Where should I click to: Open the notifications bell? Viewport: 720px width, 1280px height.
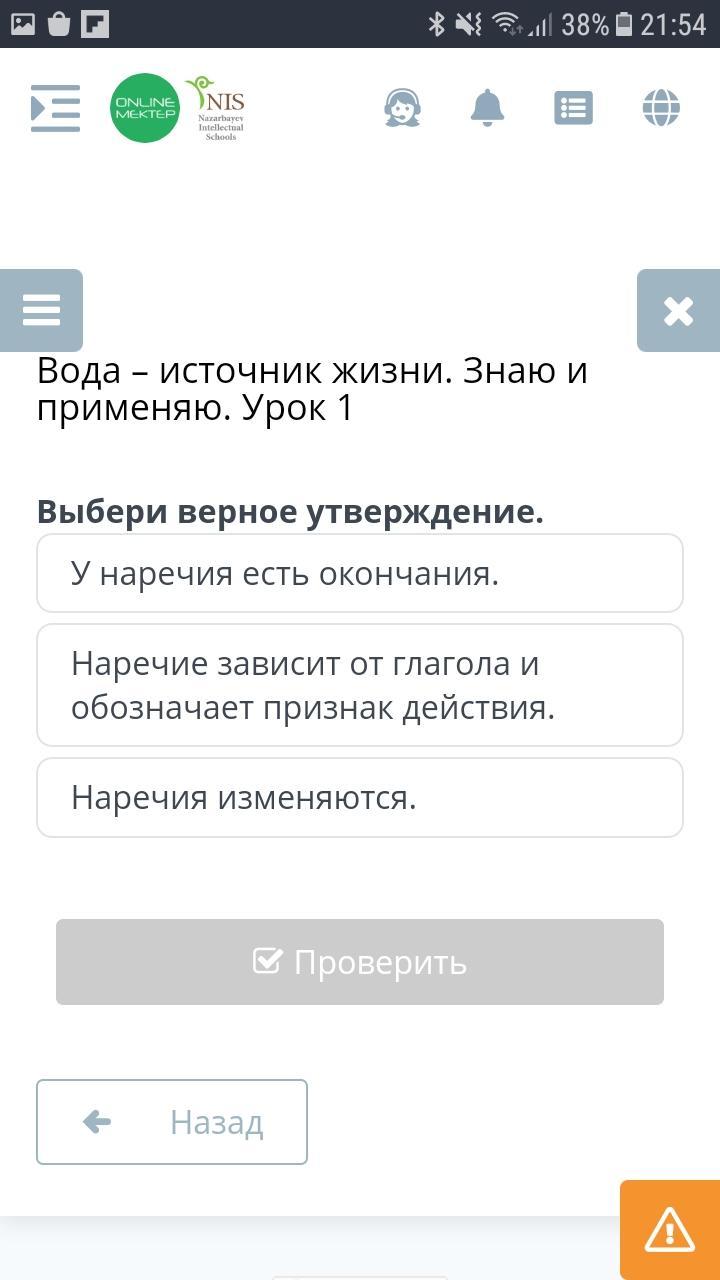[x=488, y=108]
